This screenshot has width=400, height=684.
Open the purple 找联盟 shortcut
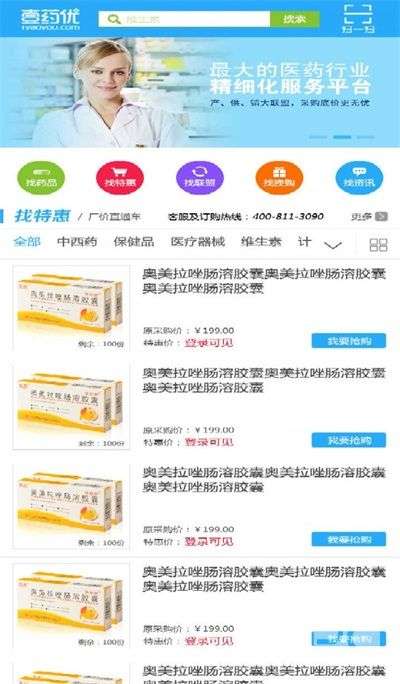[x=200, y=178]
